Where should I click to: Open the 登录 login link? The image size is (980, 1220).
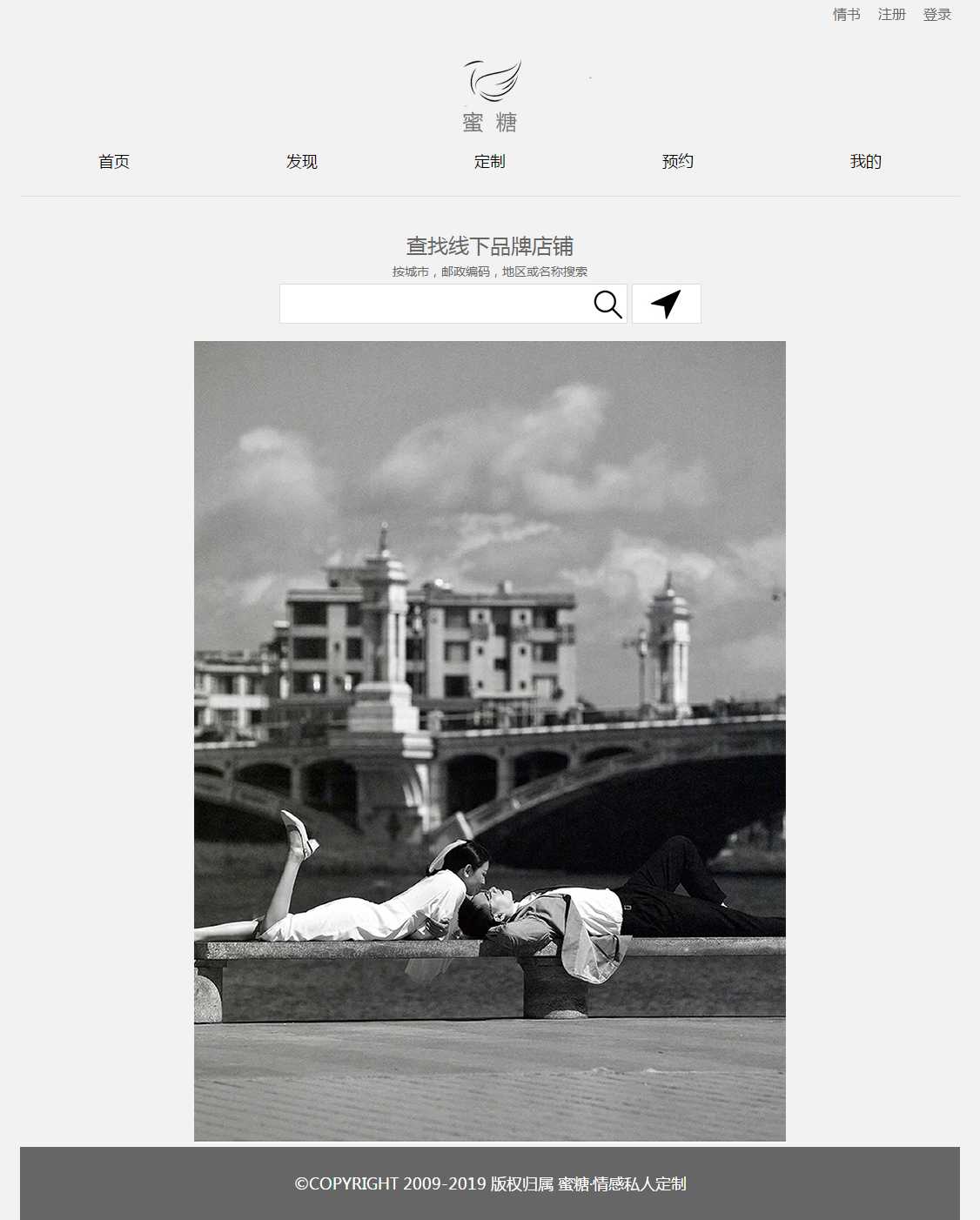(936, 15)
